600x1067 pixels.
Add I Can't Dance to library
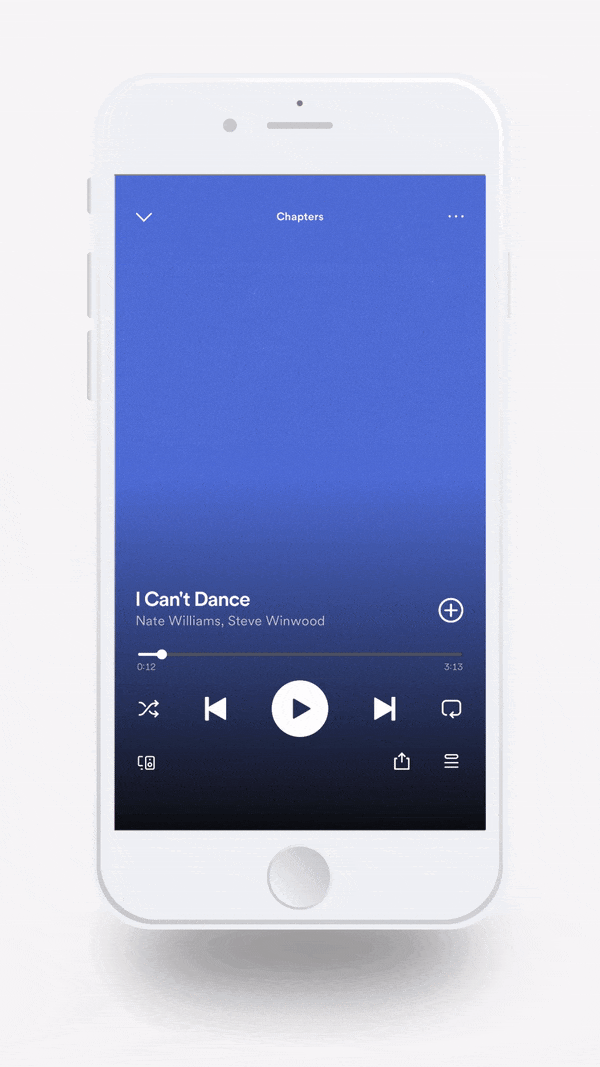[450, 610]
